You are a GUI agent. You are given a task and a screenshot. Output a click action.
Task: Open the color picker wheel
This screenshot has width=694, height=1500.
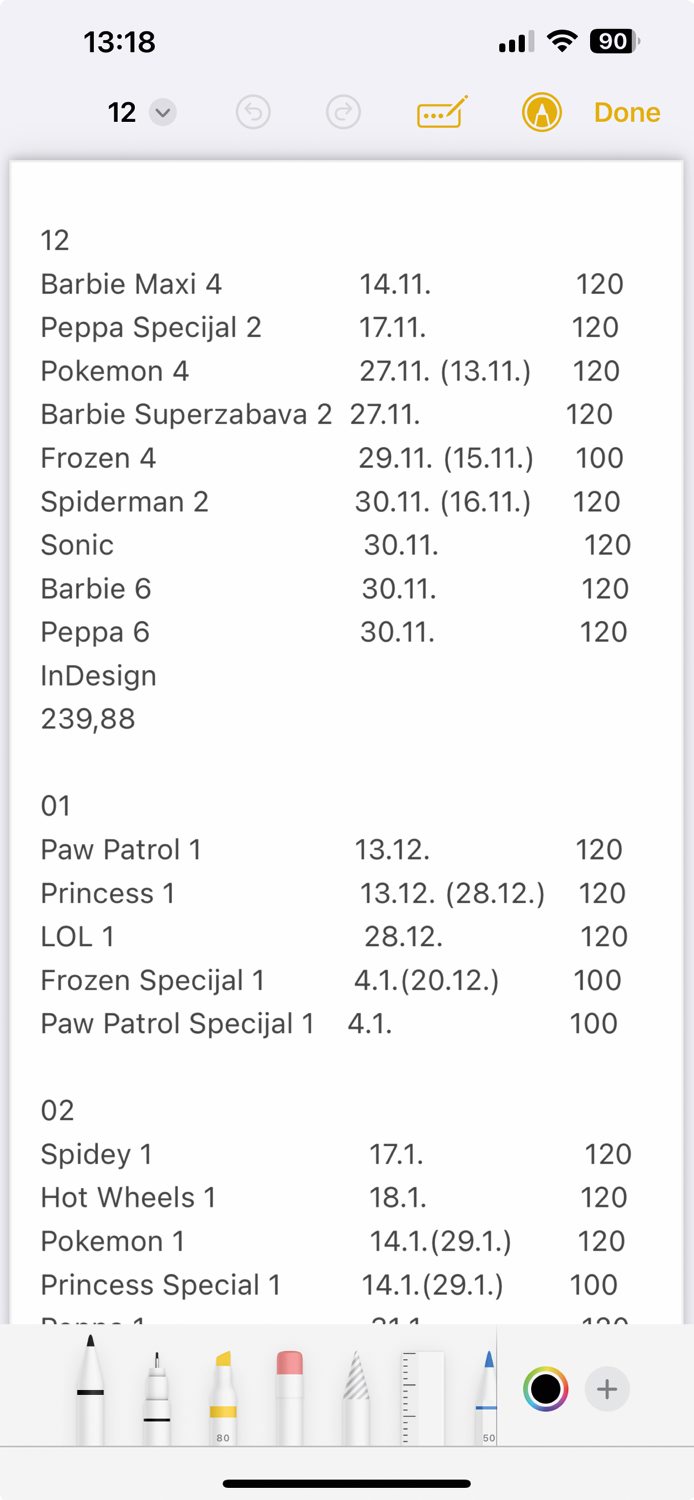click(546, 1389)
